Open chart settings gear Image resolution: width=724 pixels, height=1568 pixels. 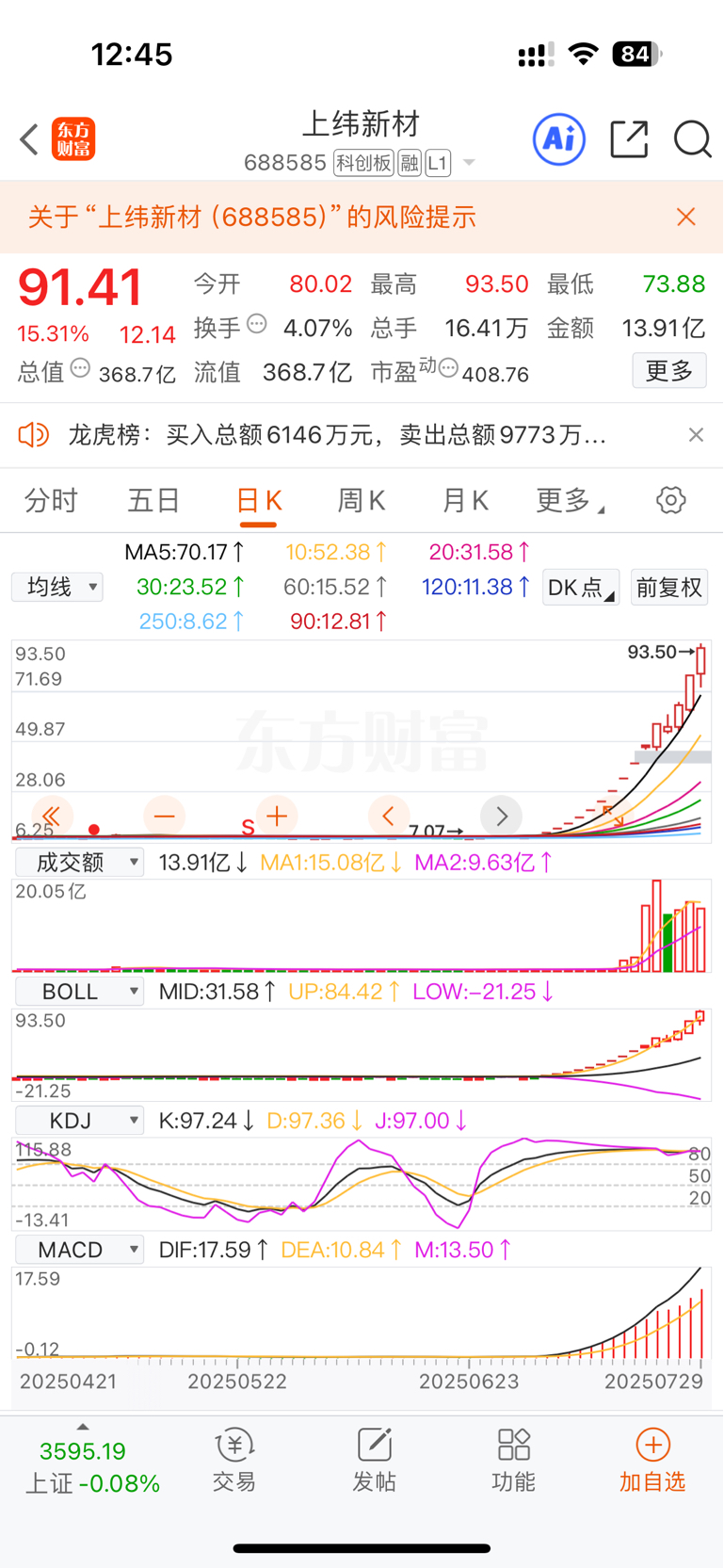[670, 500]
